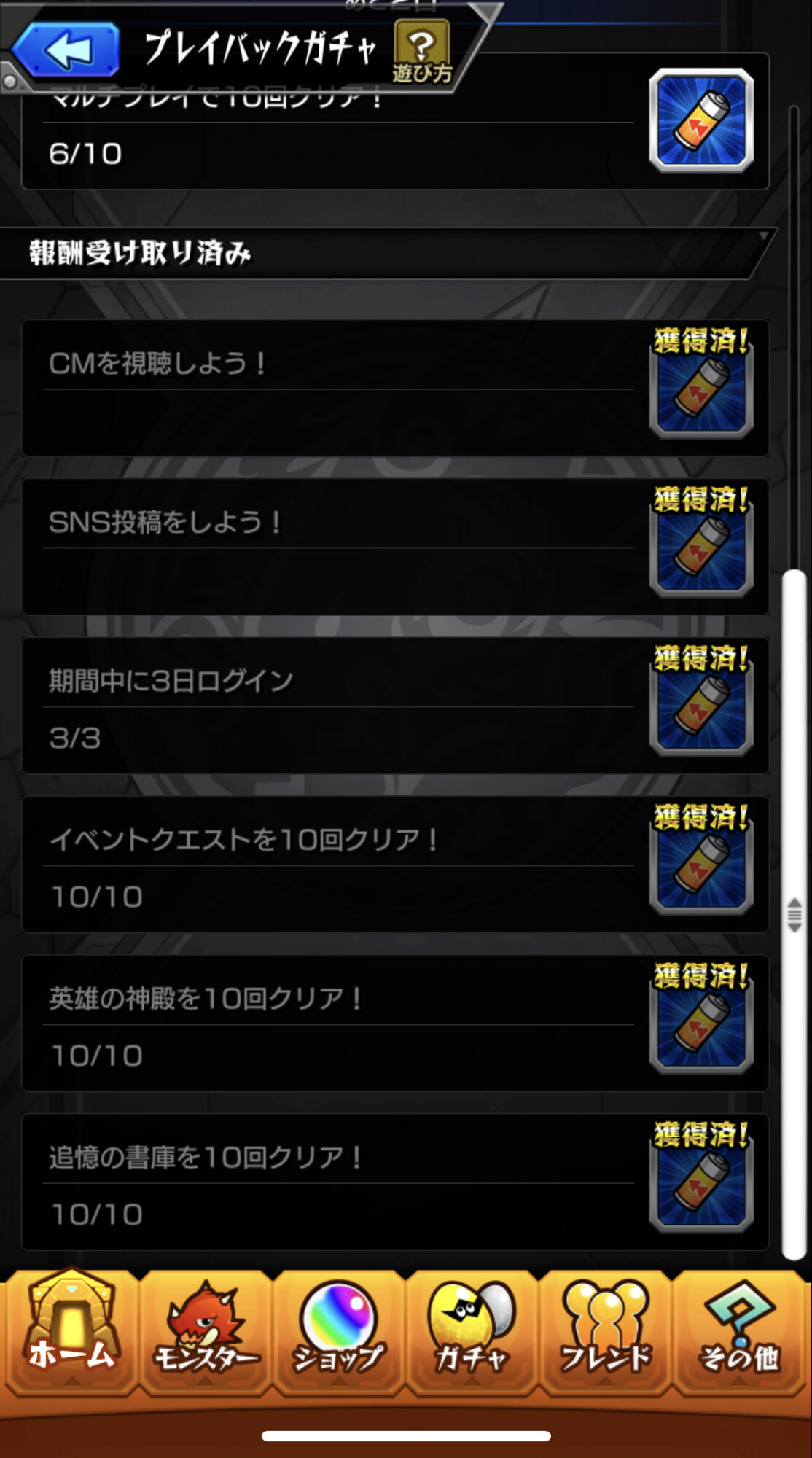Switch to the ガチャ tab
This screenshot has width=812, height=1458.
pyautogui.click(x=471, y=1333)
